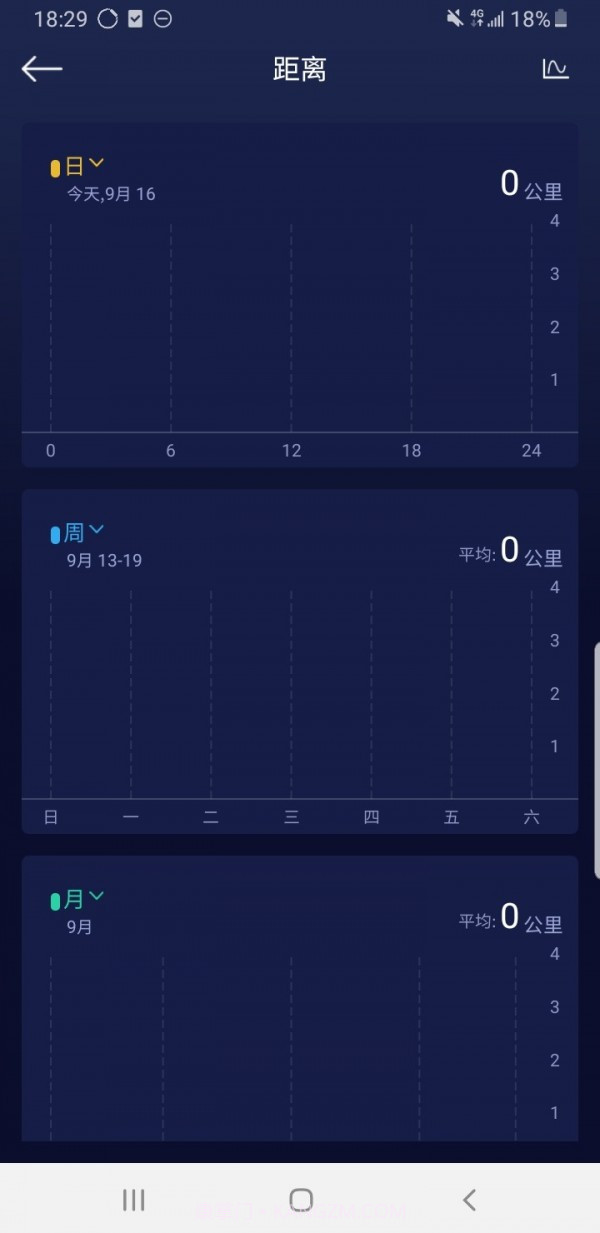Open the chart view icon

(555, 68)
